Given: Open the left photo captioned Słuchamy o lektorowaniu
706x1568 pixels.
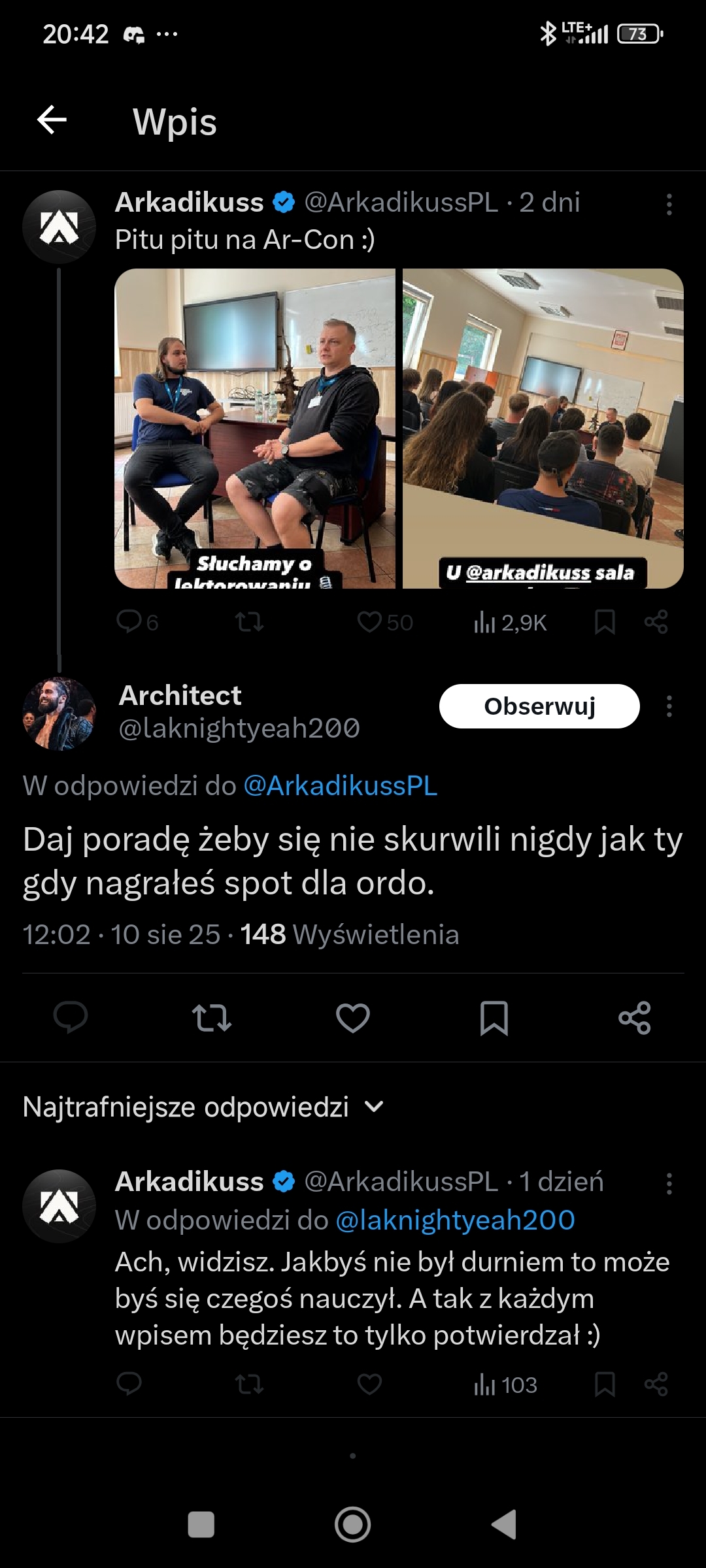Looking at the screenshot, I should click(x=255, y=428).
